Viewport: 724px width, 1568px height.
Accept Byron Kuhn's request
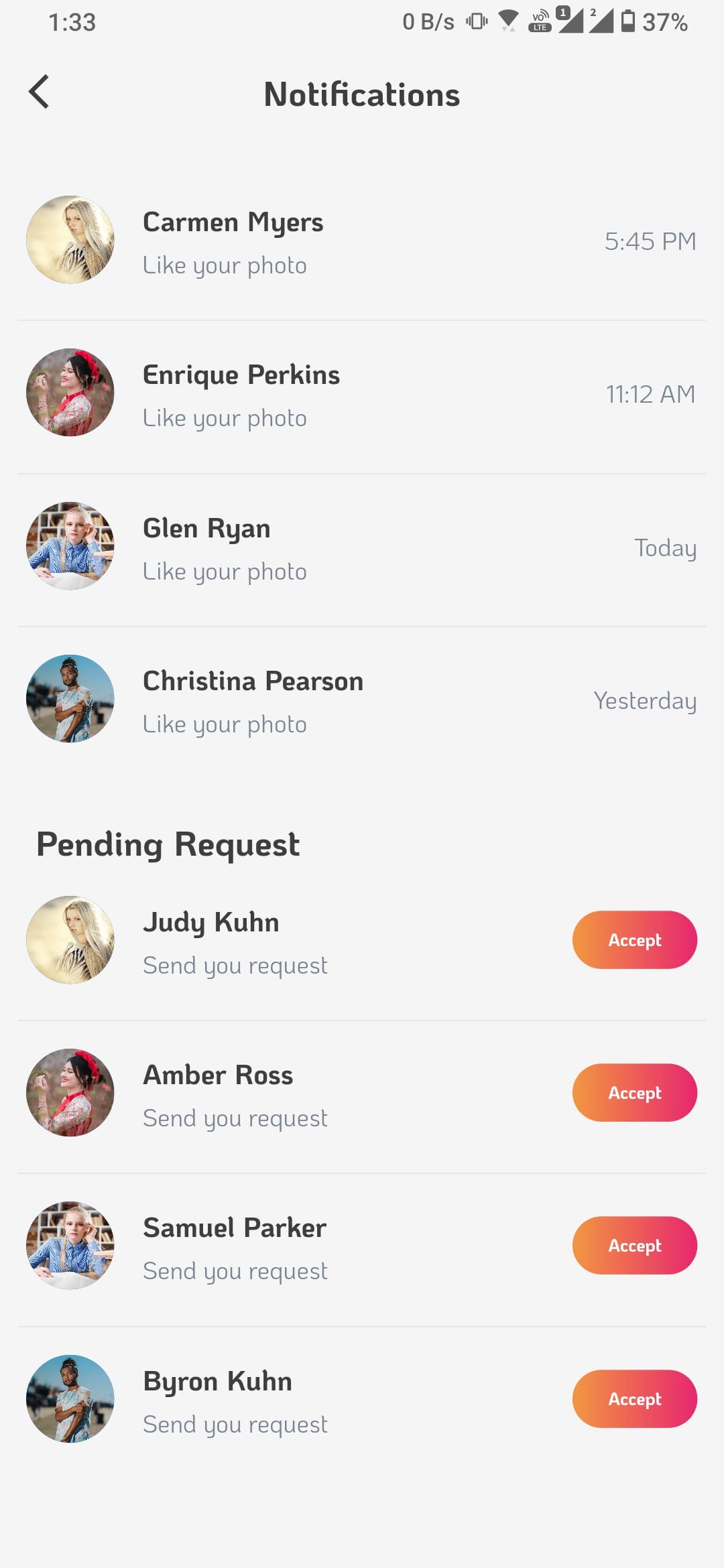[x=634, y=1398]
